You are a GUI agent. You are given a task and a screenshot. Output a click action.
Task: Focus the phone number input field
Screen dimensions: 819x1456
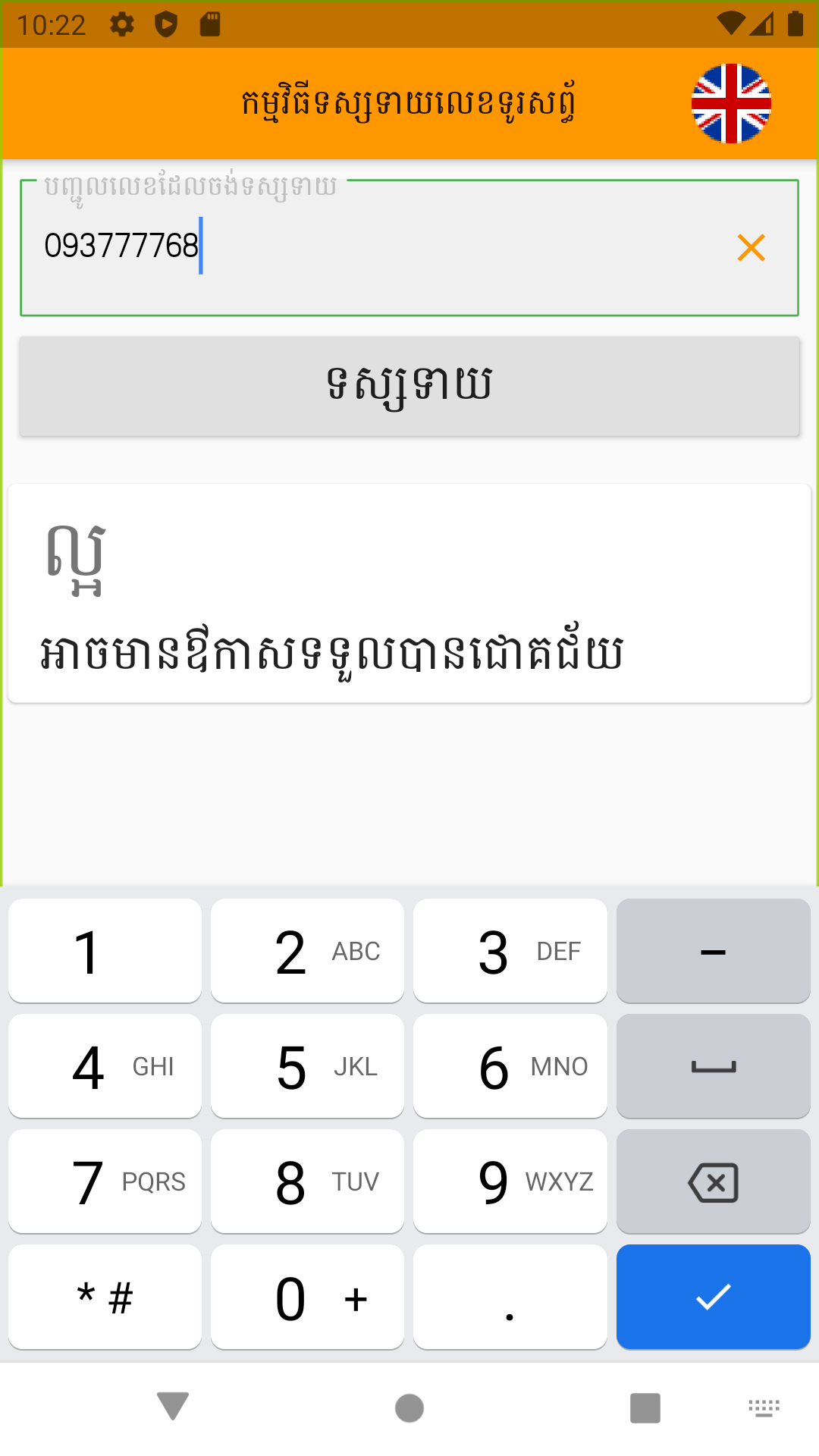coord(409,248)
